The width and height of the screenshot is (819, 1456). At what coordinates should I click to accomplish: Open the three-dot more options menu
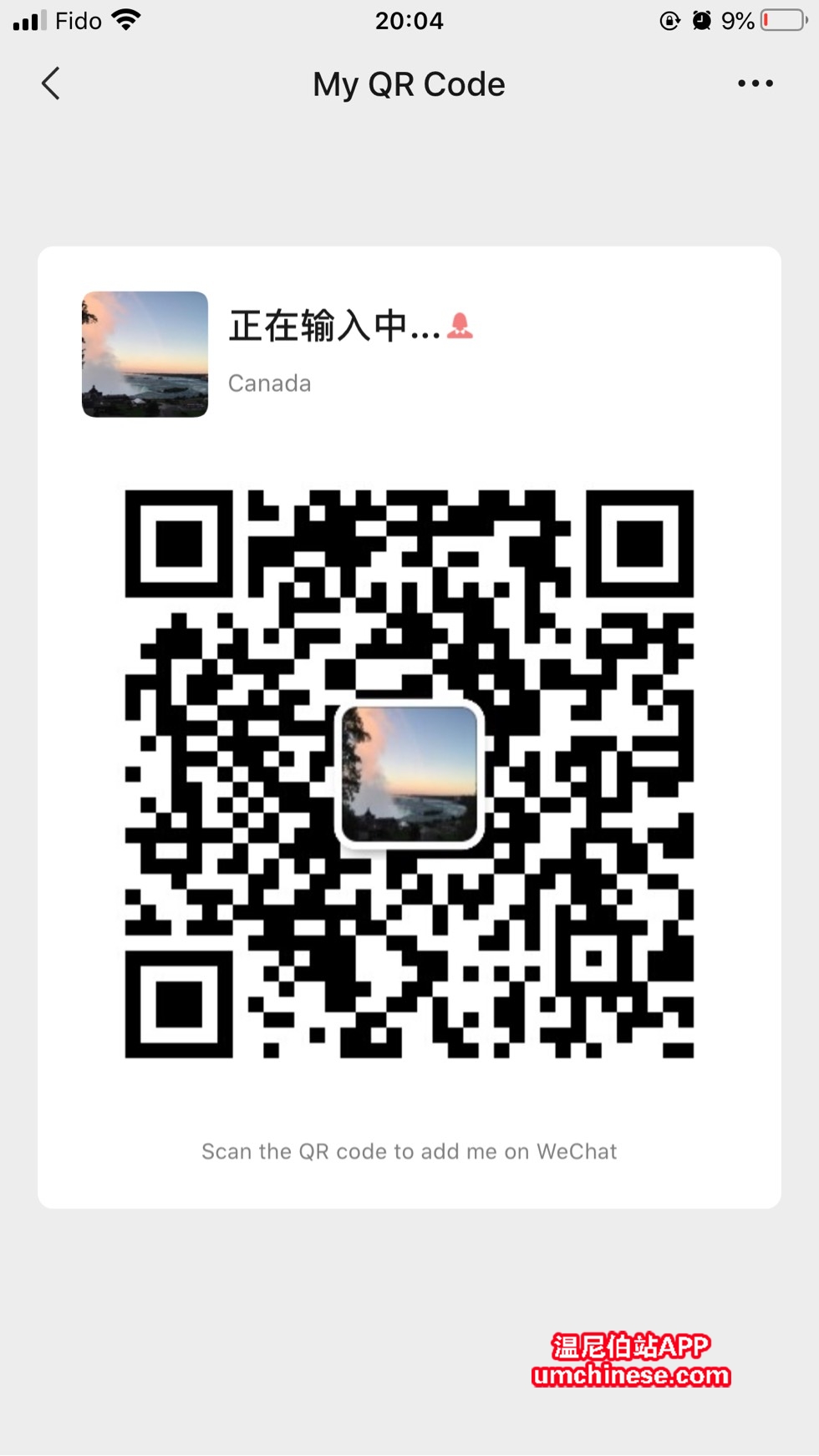pyautogui.click(x=755, y=84)
